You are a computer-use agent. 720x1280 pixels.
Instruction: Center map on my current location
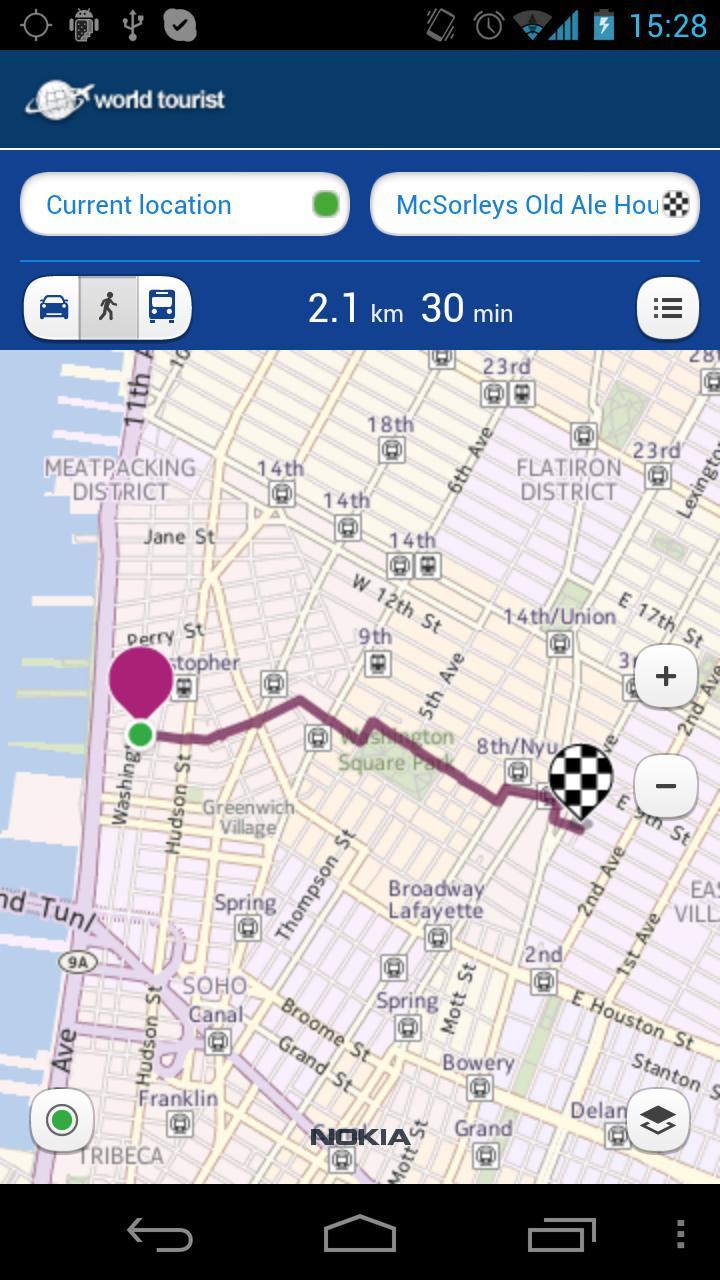(62, 1120)
